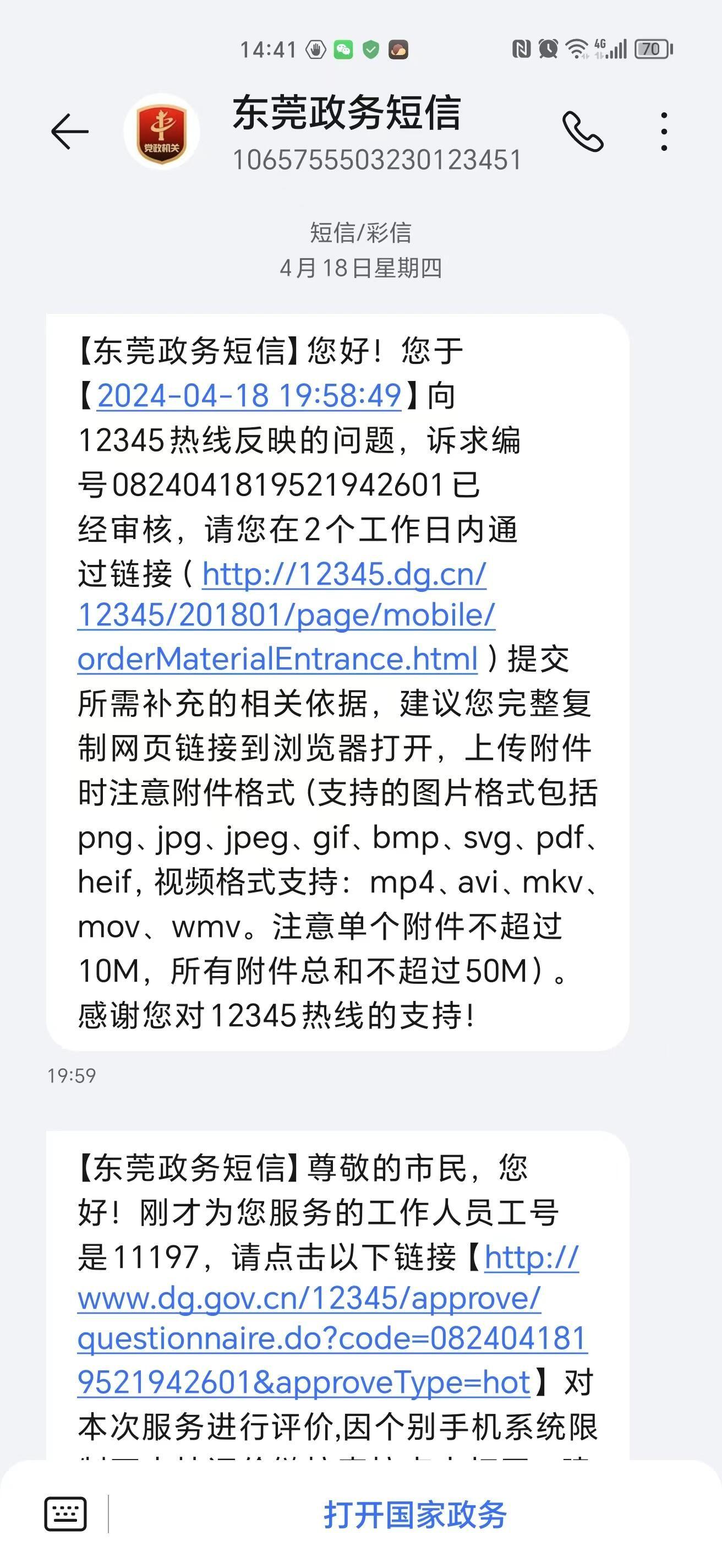Viewport: 722px width, 1568px height.
Task: Tap the 2024-04-18 19:58:49 date link
Action: pos(249,396)
